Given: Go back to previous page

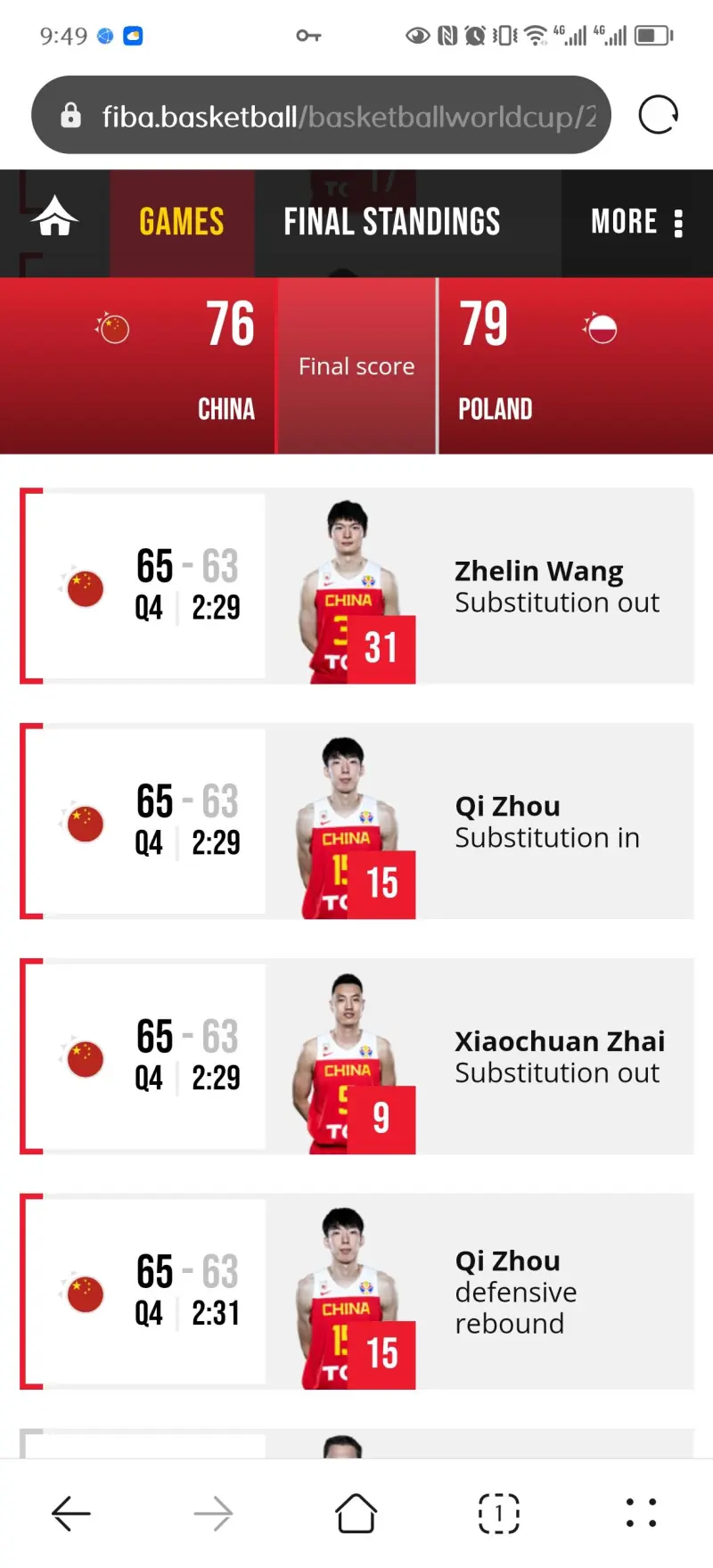Looking at the screenshot, I should click(71, 1513).
